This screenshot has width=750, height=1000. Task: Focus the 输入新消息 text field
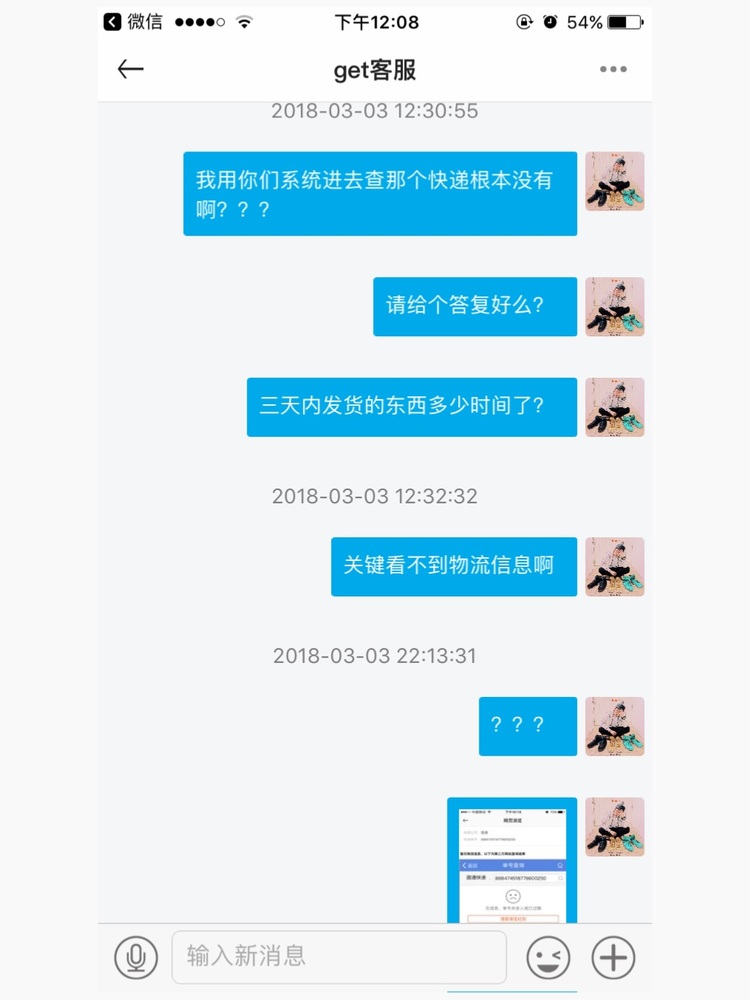(x=339, y=957)
